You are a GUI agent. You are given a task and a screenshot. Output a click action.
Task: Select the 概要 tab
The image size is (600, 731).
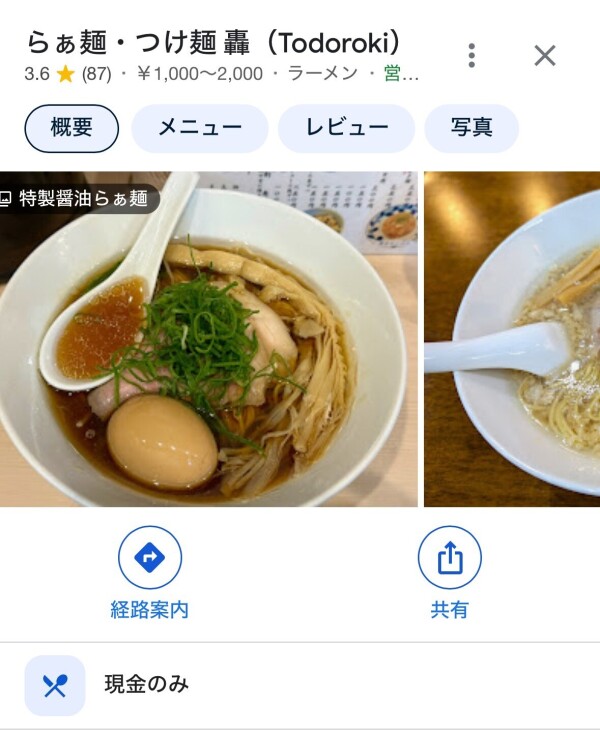tap(71, 128)
